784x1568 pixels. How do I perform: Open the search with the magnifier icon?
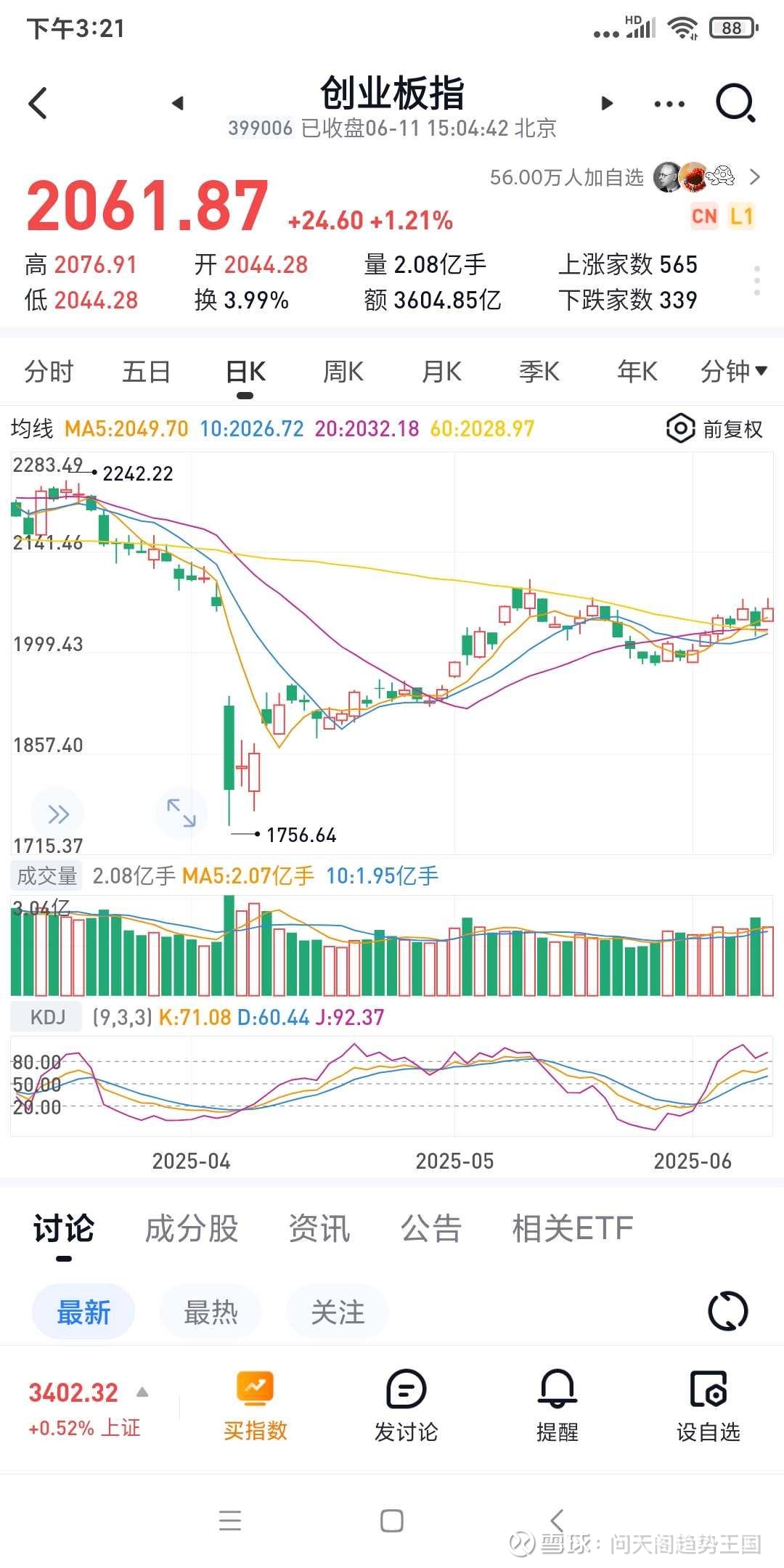[x=735, y=103]
